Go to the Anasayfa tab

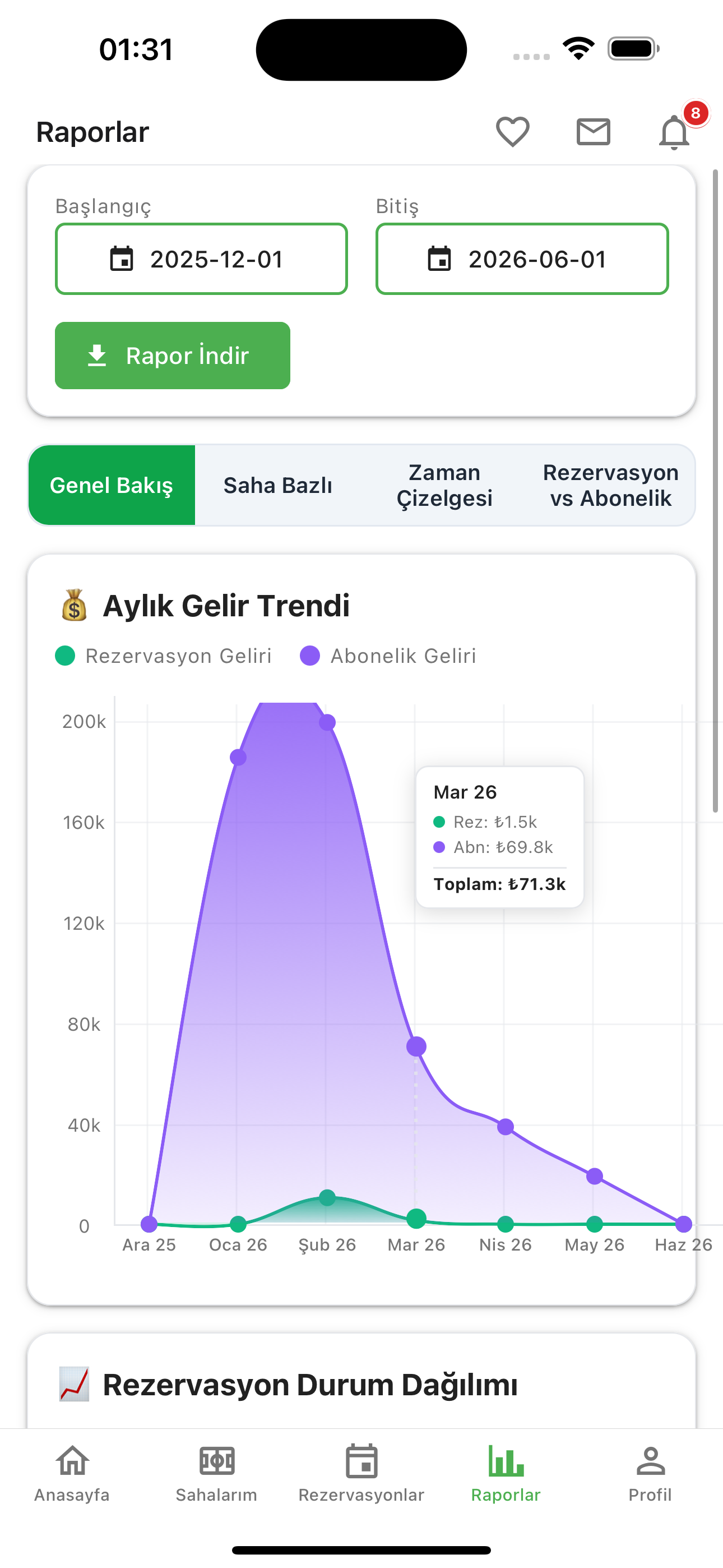coord(72,1473)
